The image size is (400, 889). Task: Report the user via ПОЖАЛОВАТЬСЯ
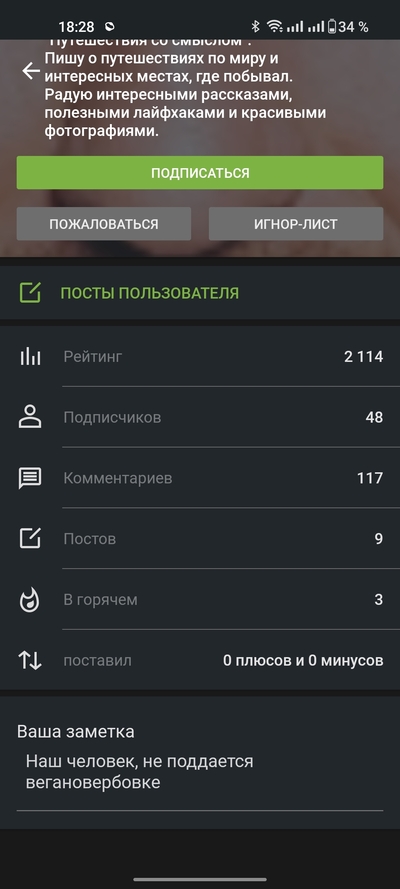click(x=104, y=224)
